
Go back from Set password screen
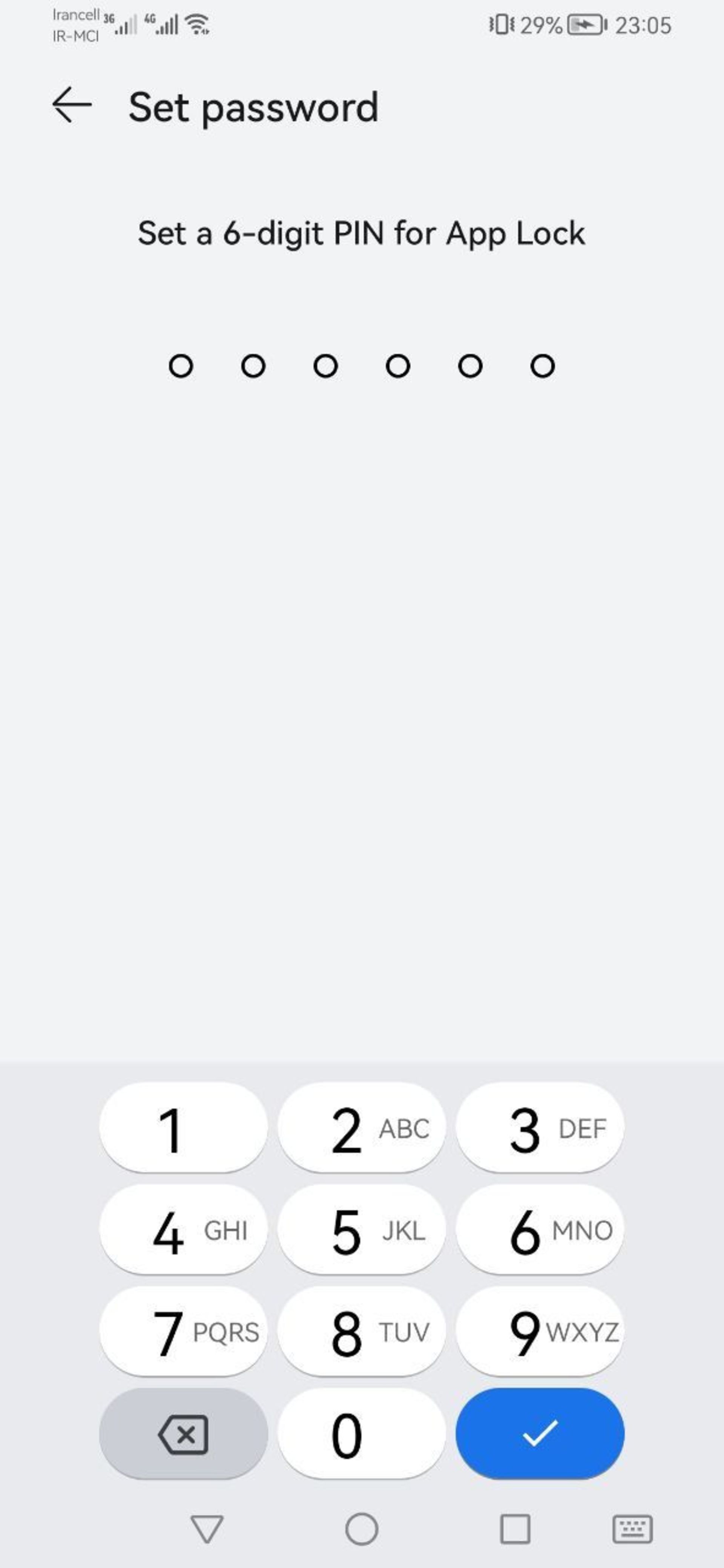(x=72, y=105)
